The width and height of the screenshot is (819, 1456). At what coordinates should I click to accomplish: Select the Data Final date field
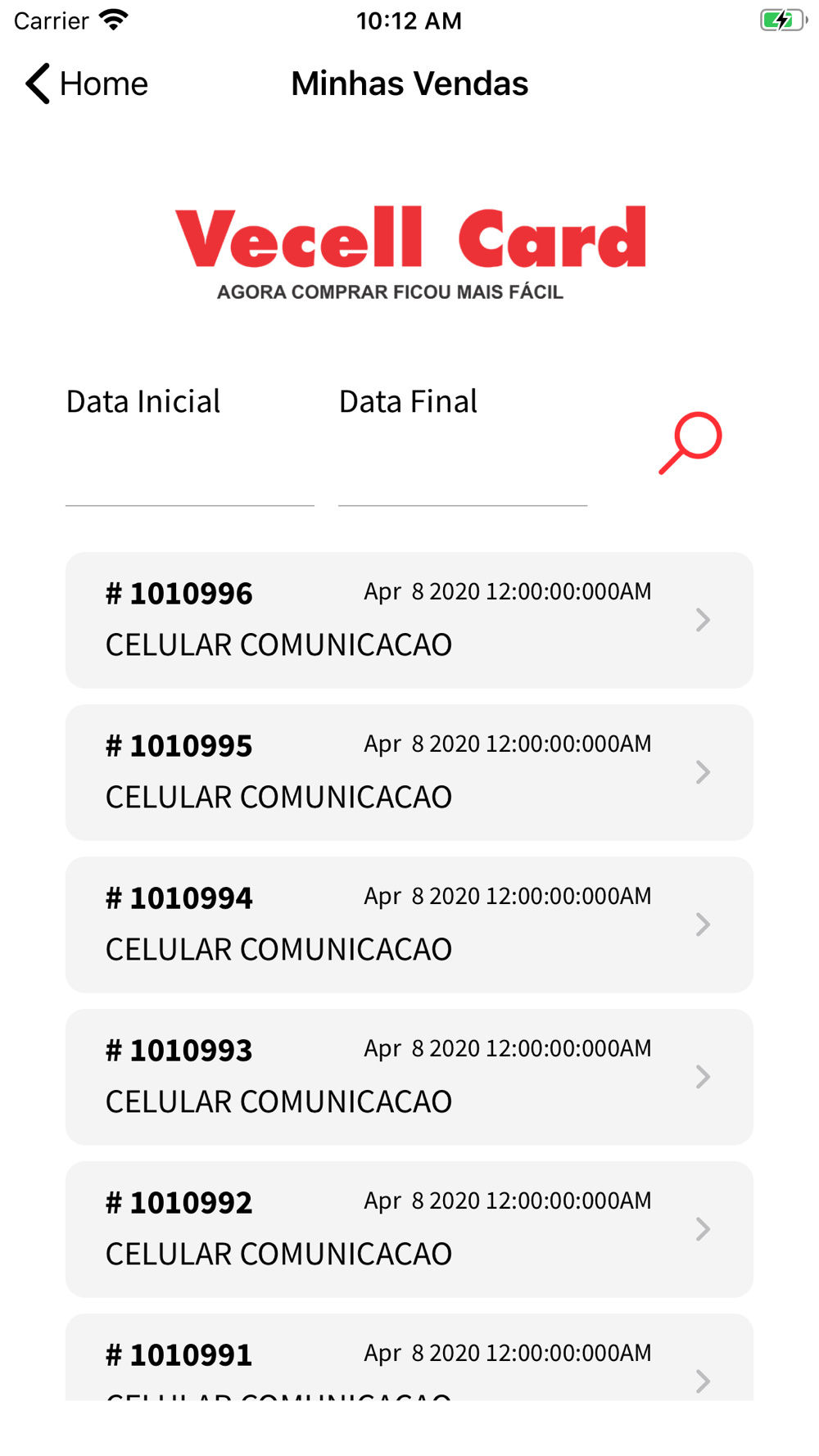click(463, 475)
